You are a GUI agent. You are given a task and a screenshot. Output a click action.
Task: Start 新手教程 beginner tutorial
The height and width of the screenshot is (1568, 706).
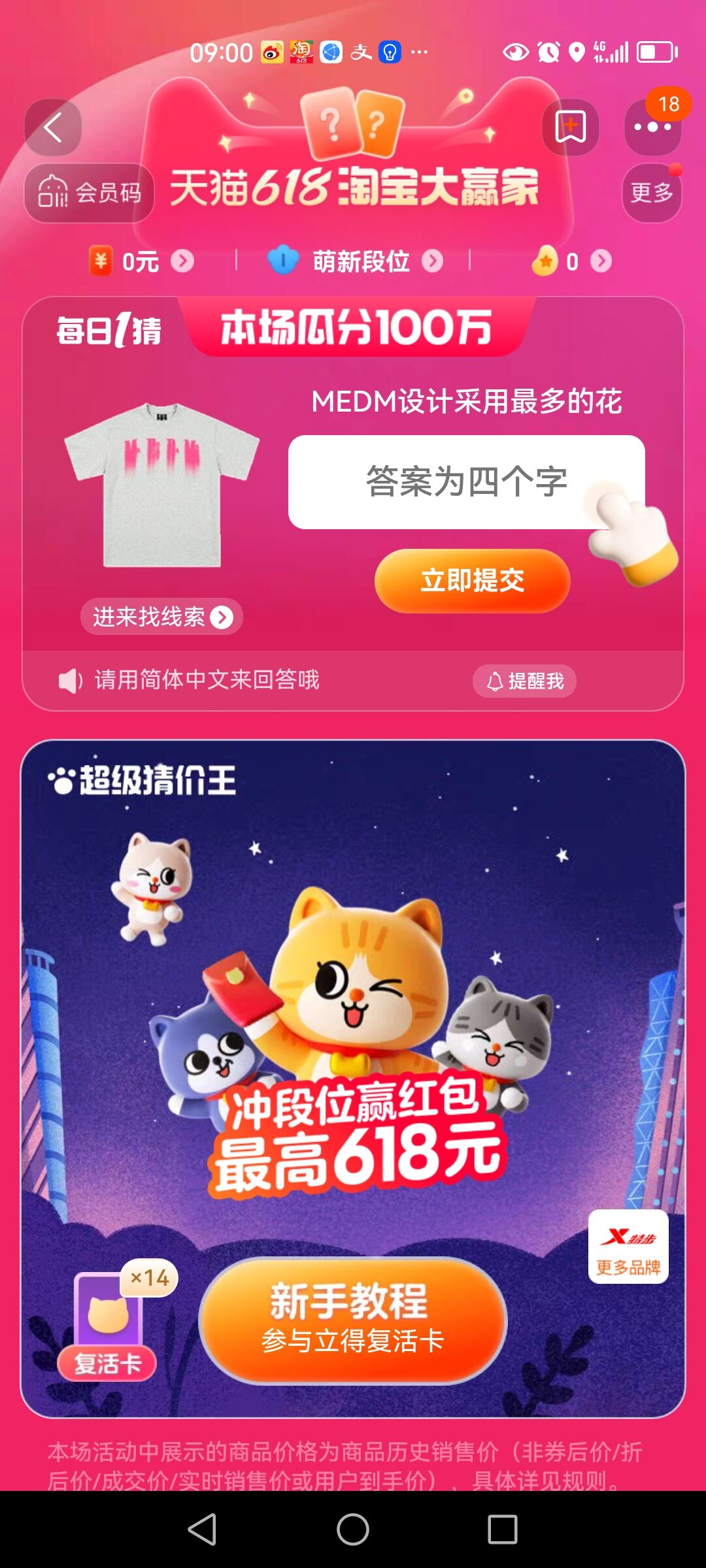[x=352, y=1321]
